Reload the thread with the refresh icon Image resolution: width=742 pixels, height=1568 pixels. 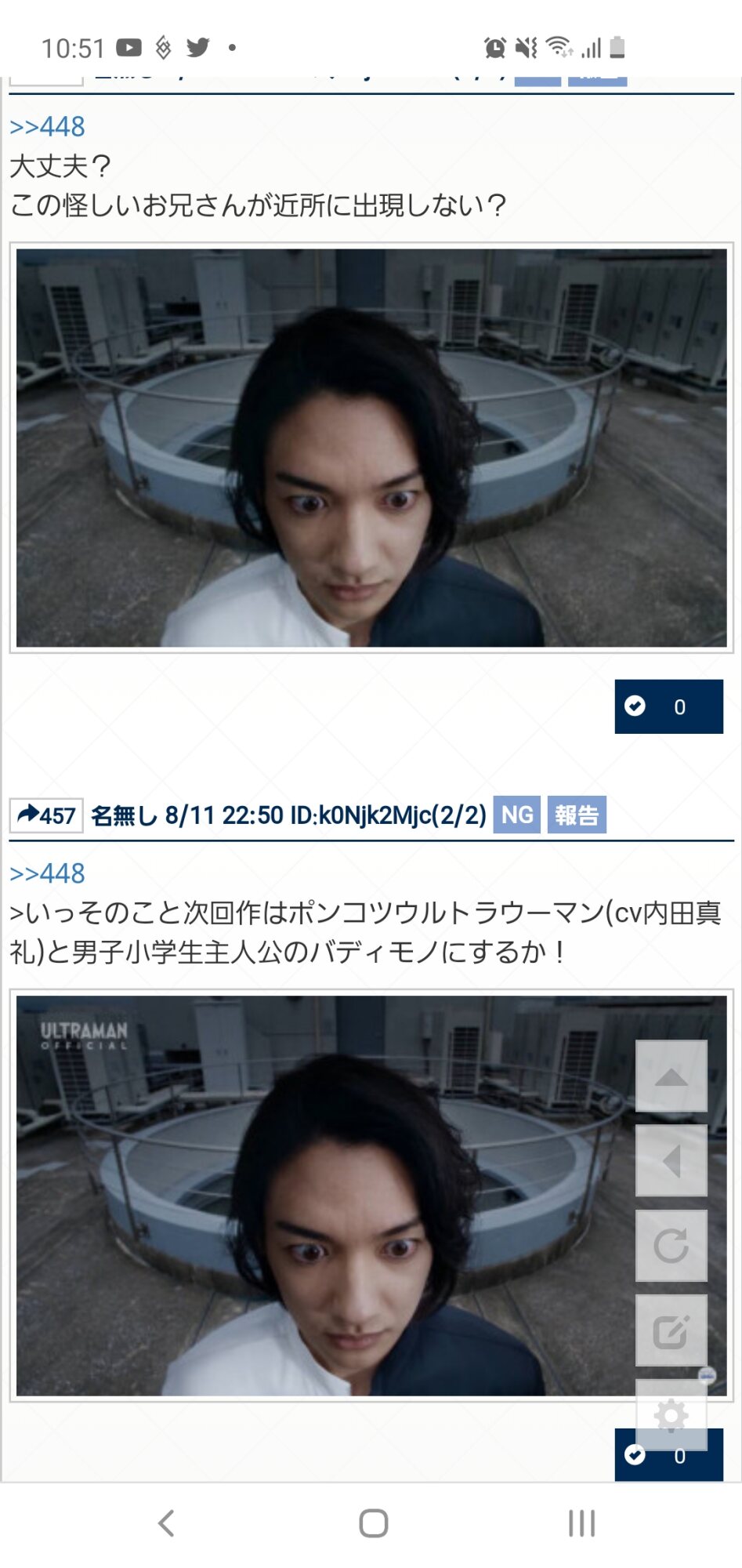(x=671, y=1245)
